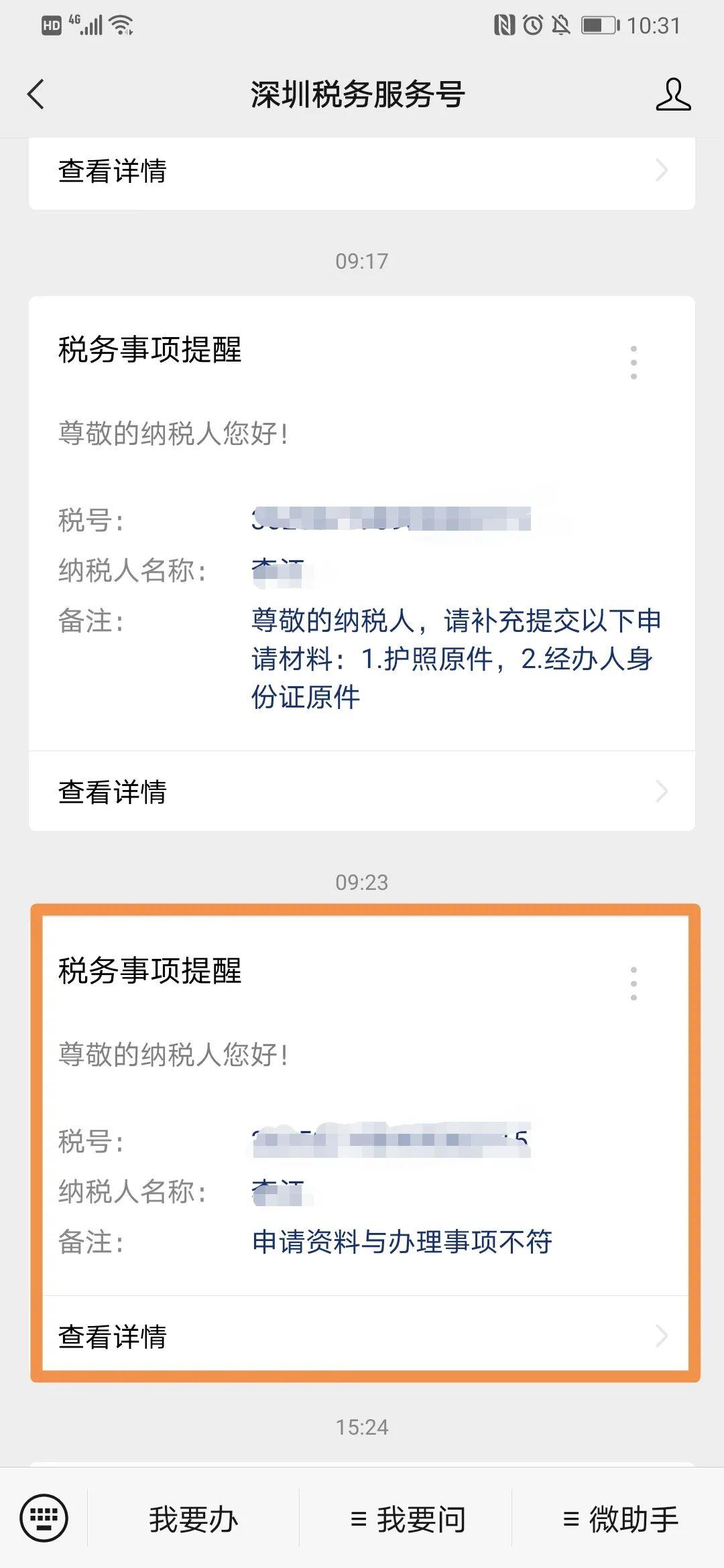View 查看详情 for the 护照原件 materials reminder

pyautogui.click(x=362, y=791)
